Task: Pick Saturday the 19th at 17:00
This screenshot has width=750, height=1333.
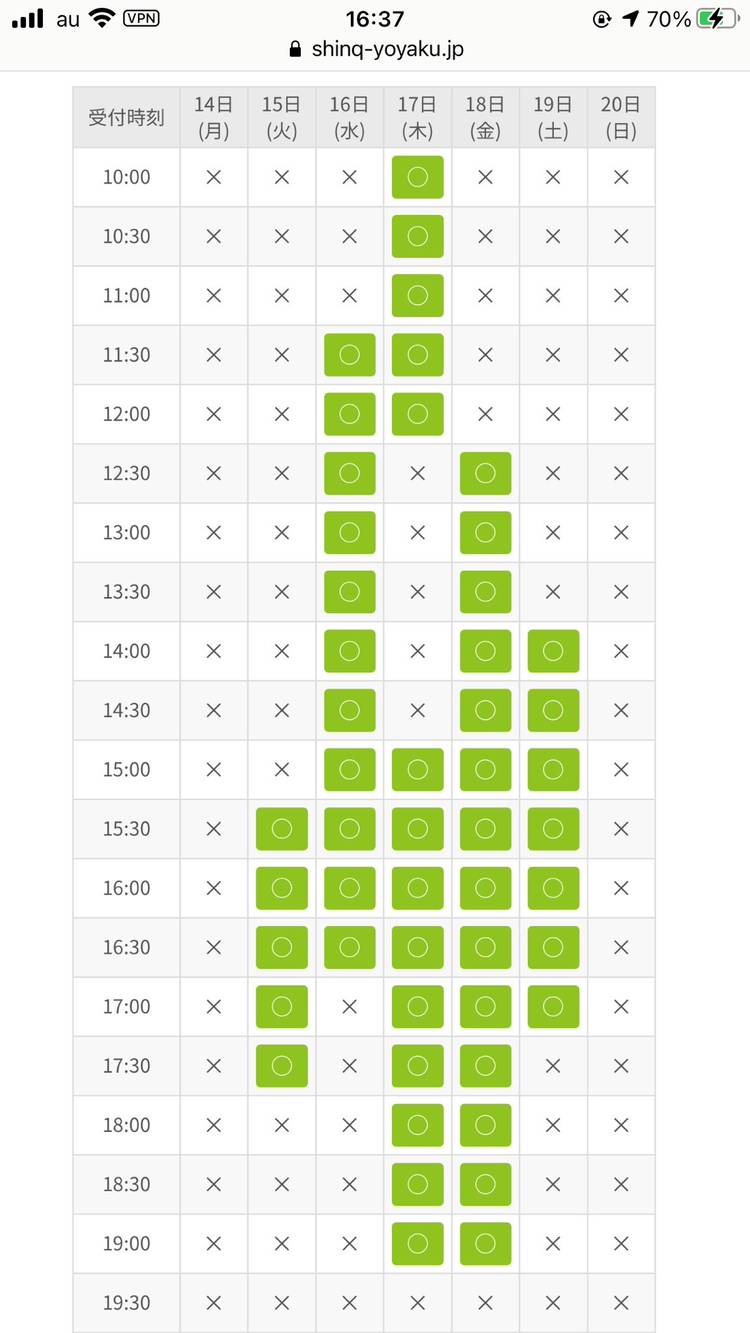Action: (x=553, y=1006)
